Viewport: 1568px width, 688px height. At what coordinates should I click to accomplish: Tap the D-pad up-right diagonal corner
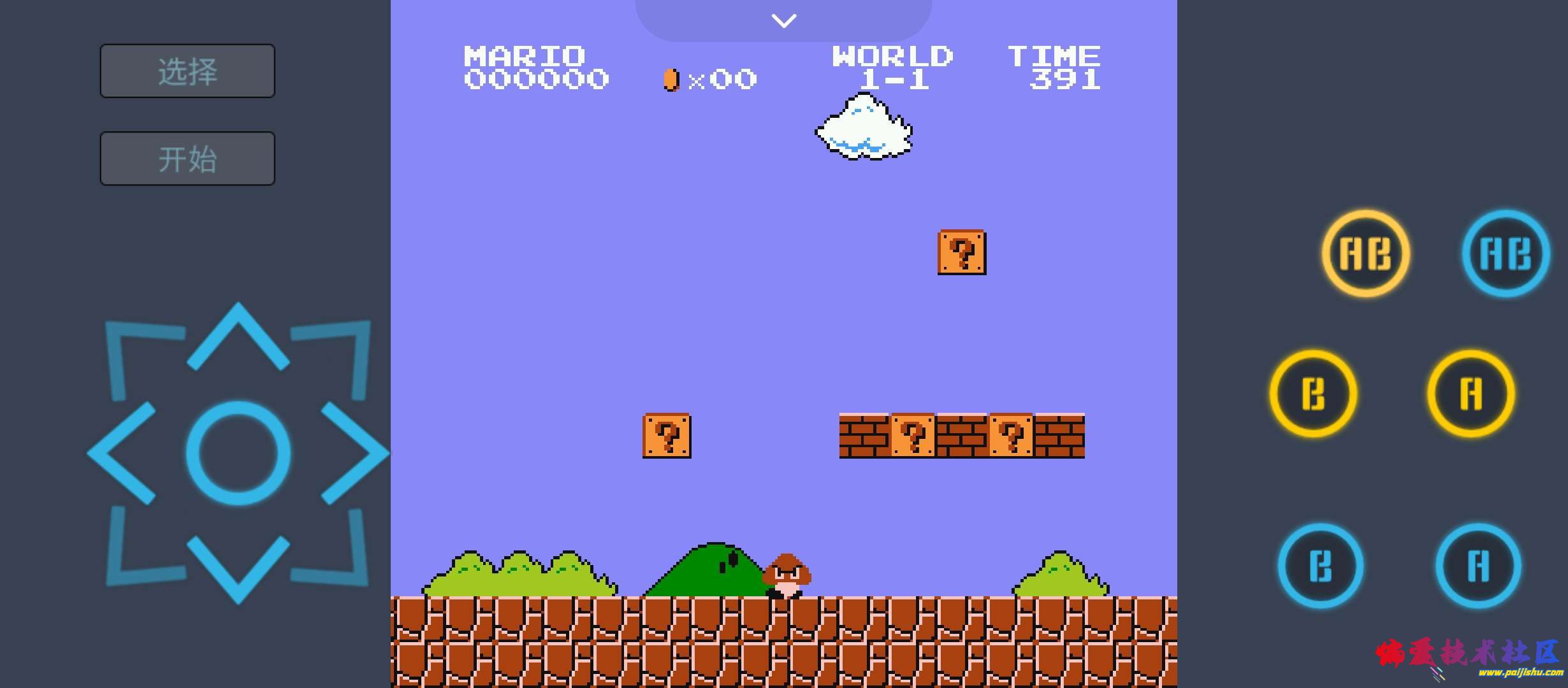pyautogui.click(x=341, y=354)
